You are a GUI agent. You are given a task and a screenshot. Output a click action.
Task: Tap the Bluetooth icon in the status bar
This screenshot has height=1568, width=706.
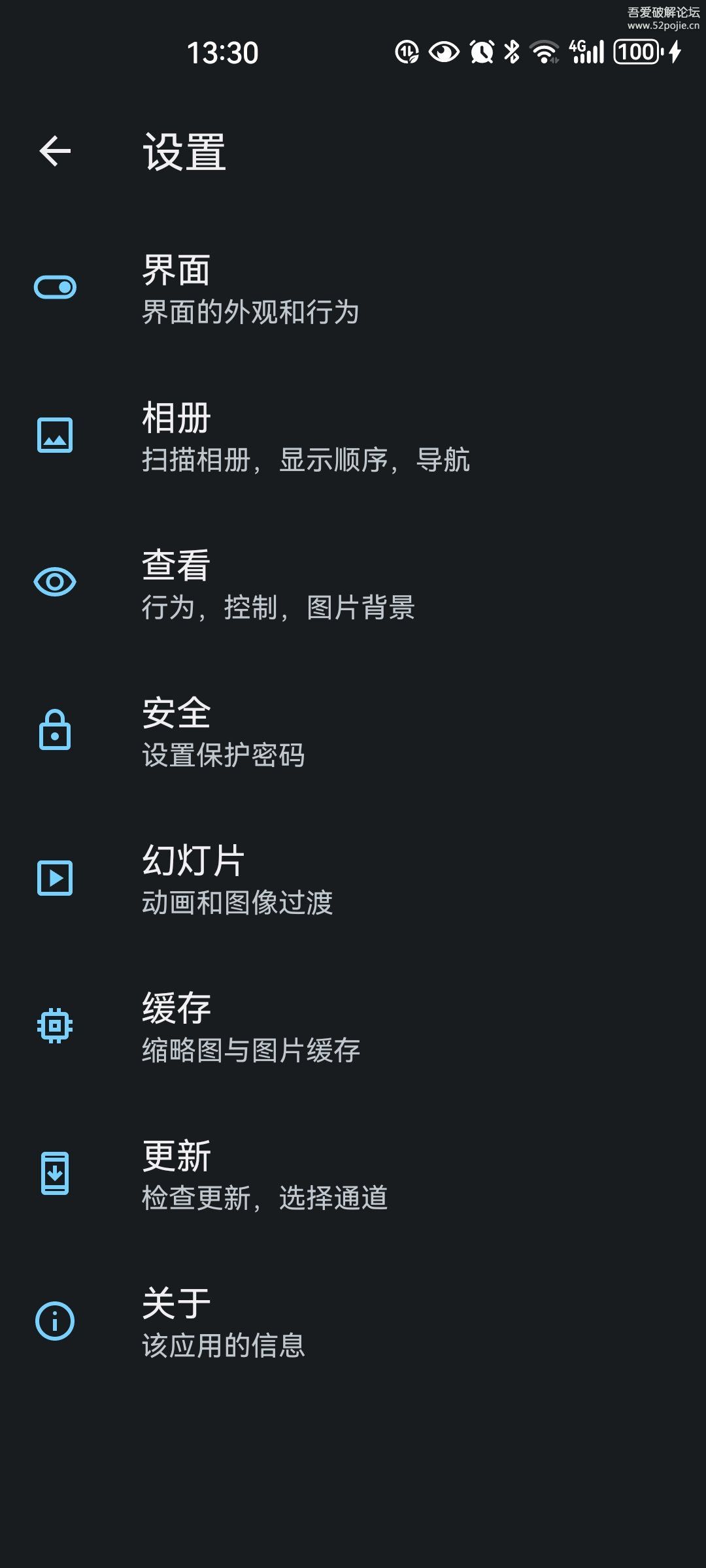tap(511, 54)
